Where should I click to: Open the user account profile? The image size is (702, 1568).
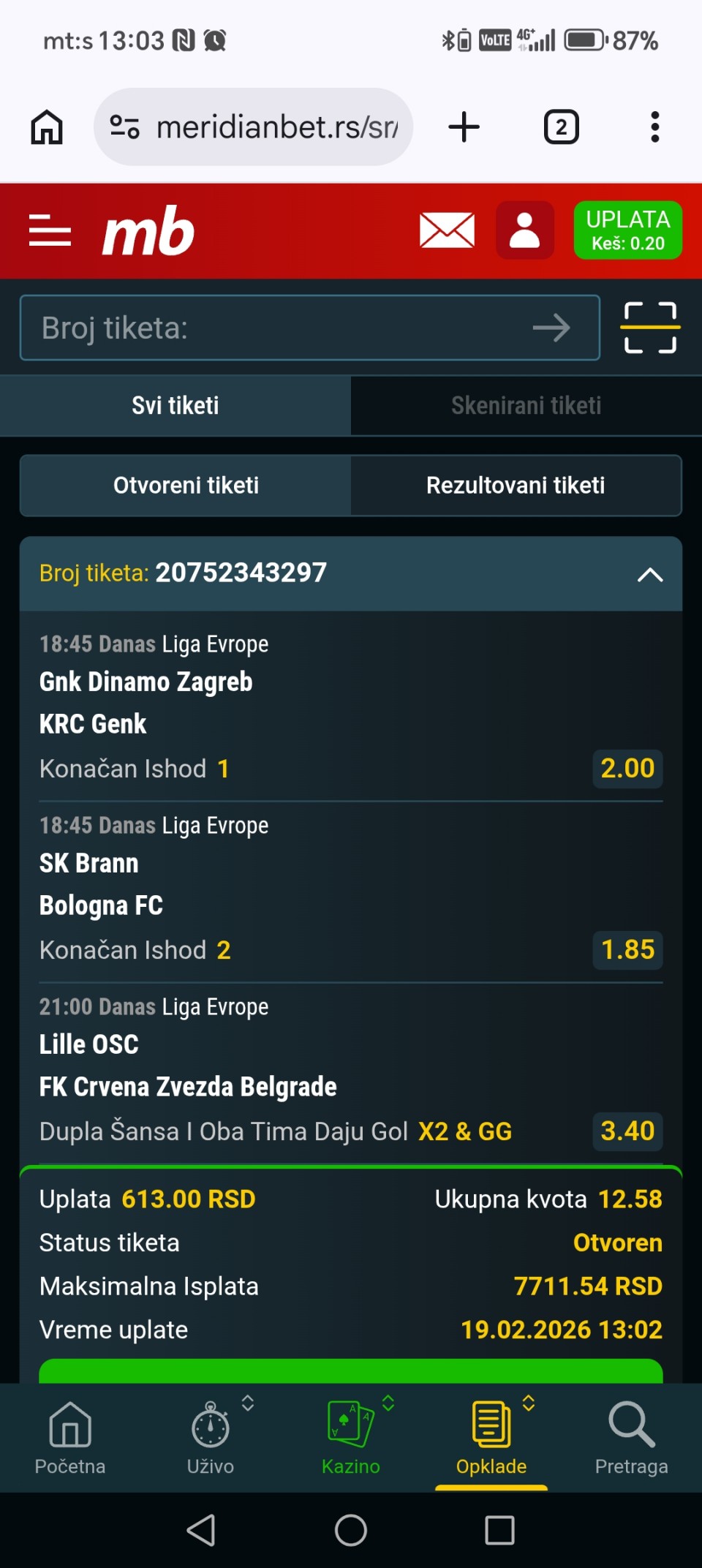click(x=524, y=231)
